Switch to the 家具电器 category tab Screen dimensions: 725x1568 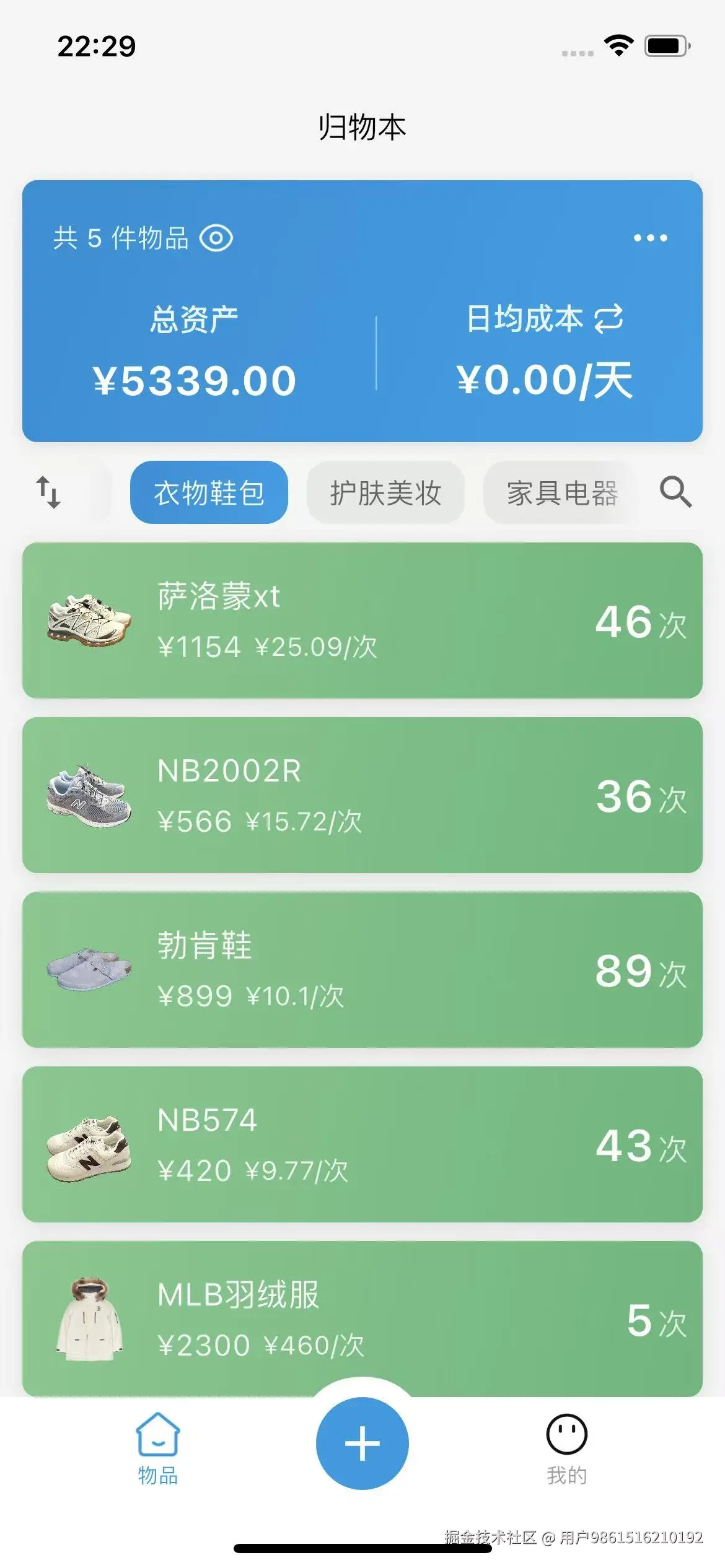[x=563, y=492]
